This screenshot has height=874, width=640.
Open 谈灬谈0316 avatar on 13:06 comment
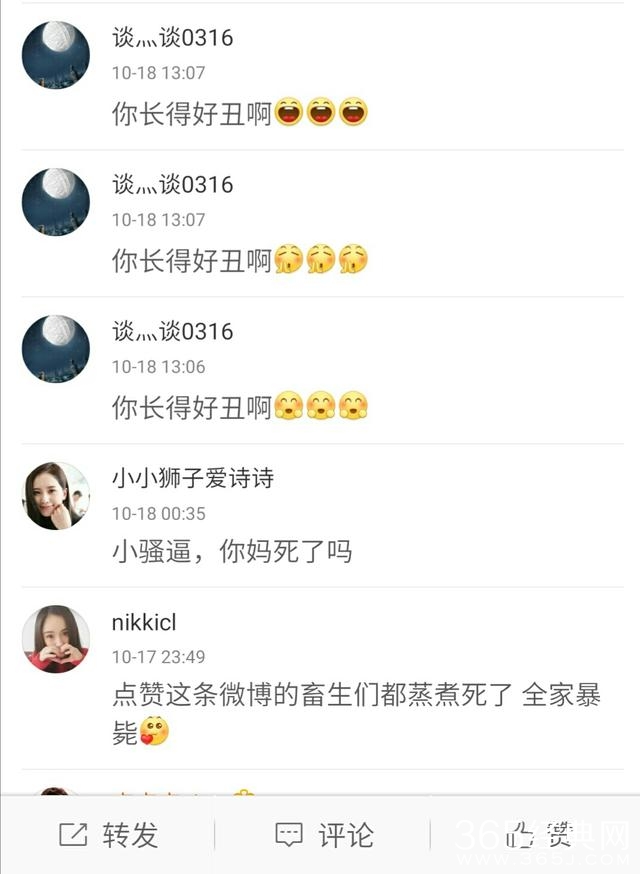(x=56, y=349)
